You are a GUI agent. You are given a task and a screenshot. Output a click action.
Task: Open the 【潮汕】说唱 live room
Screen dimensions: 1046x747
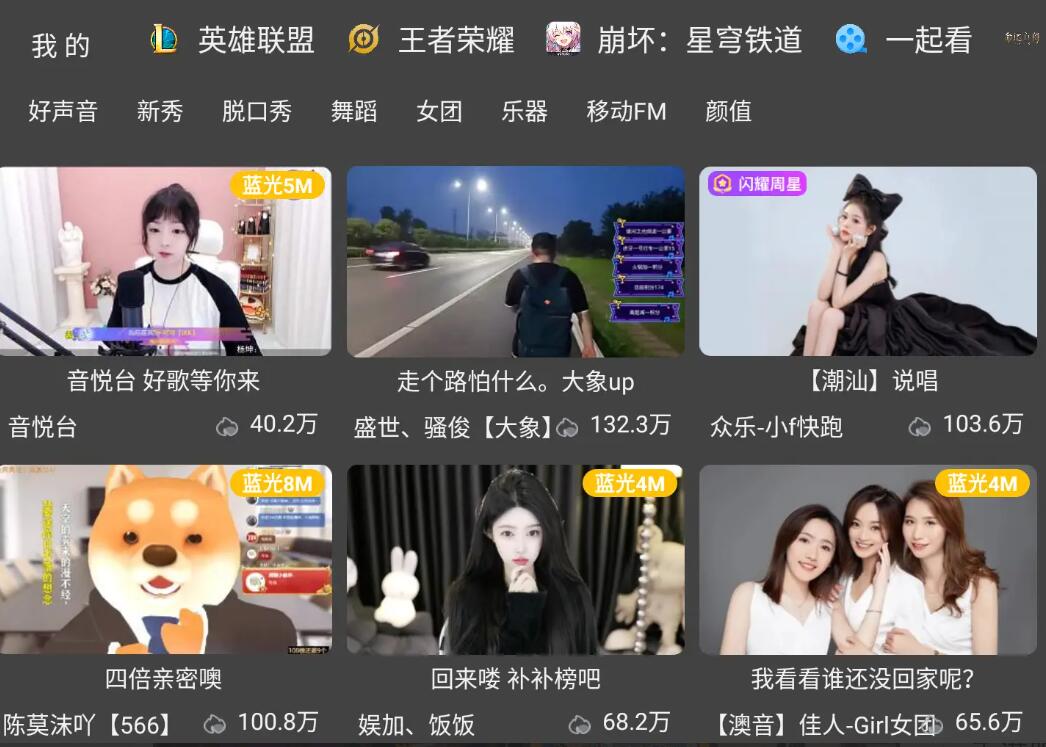pos(867,262)
